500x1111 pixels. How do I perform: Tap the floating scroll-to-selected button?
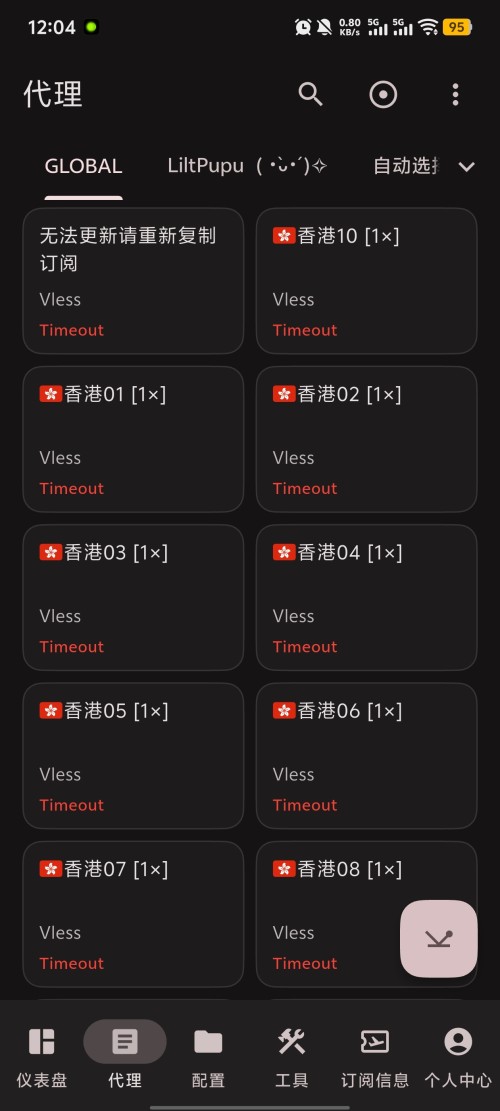point(438,939)
